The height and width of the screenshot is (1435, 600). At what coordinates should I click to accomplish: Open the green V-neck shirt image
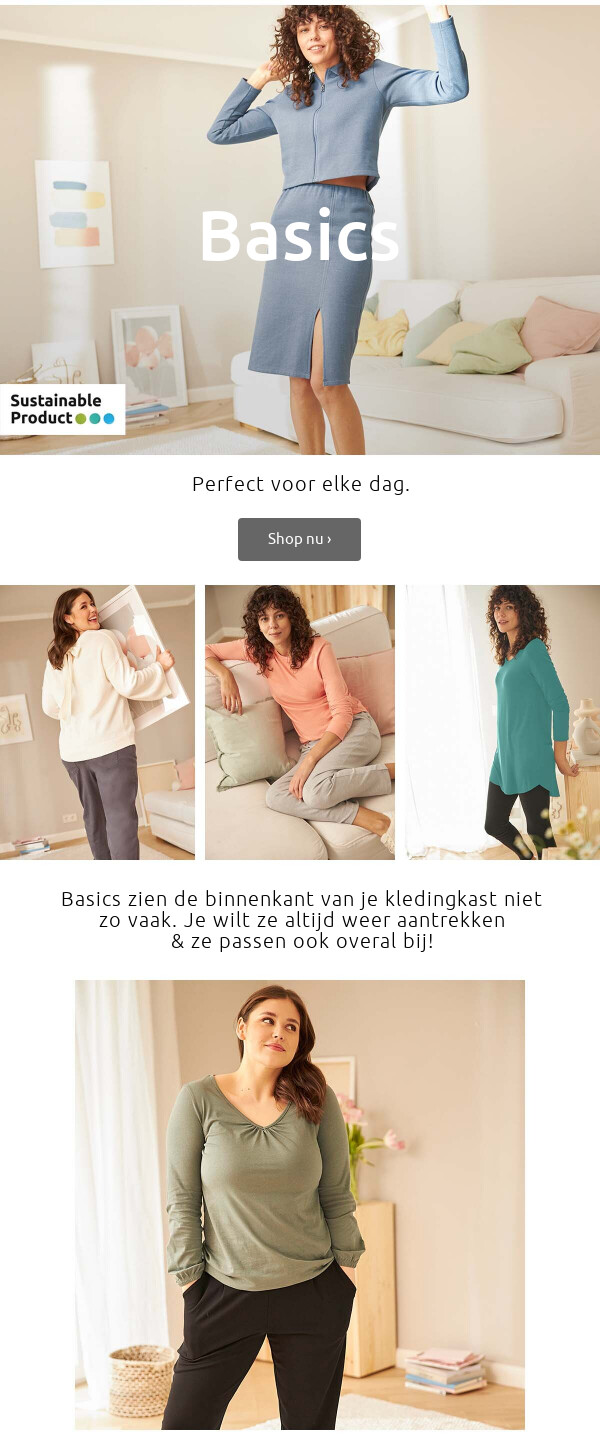tap(300, 1204)
